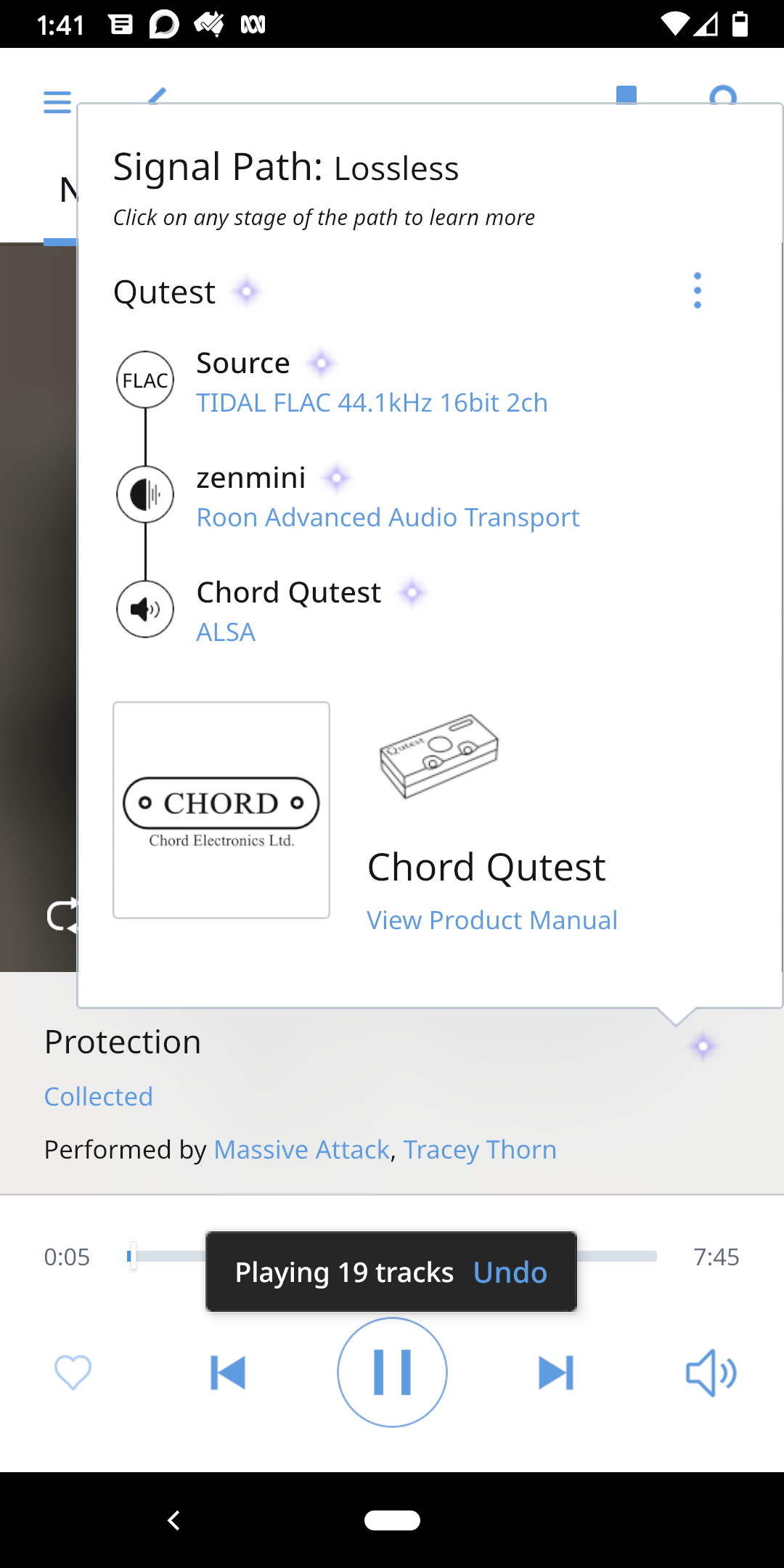
Task: Favorite the track with the heart icon
Action: [x=73, y=1372]
